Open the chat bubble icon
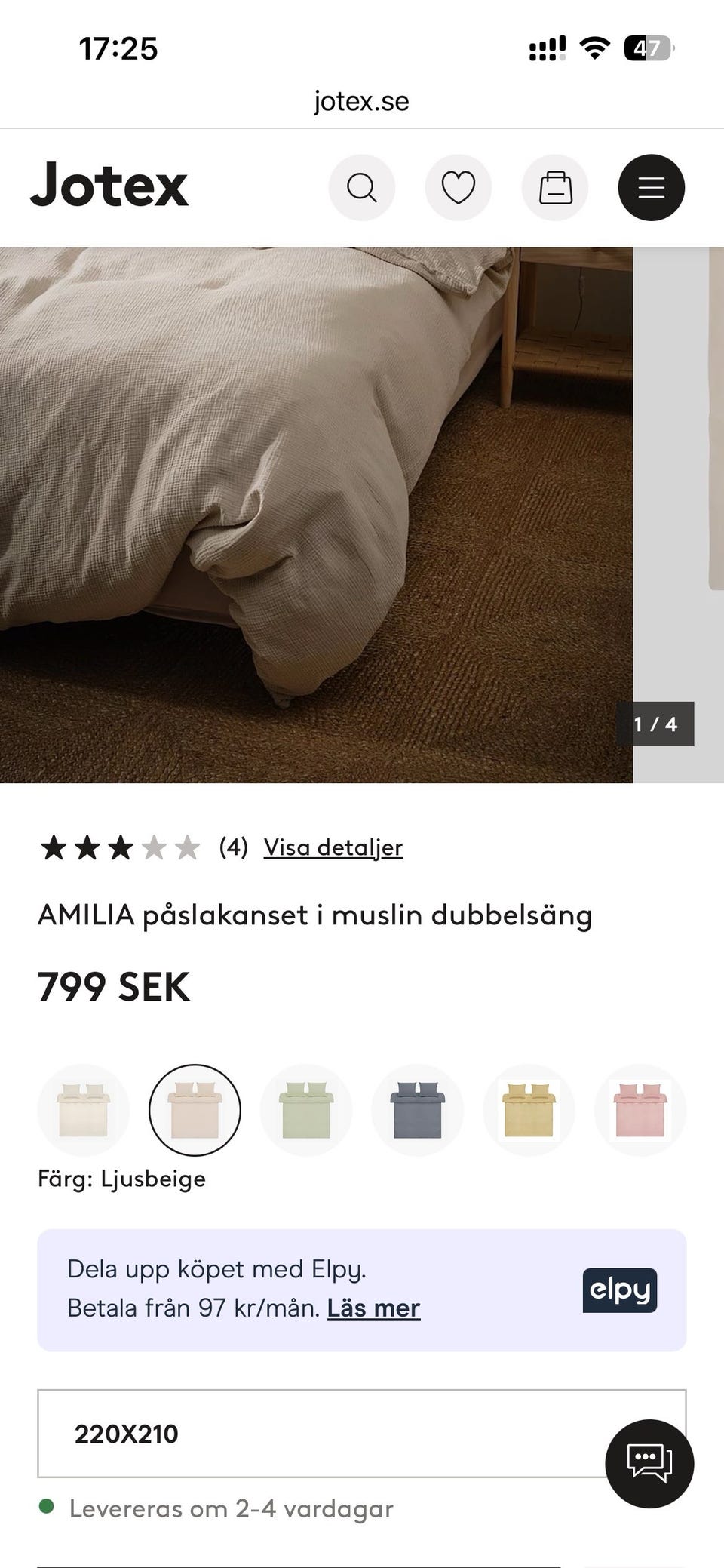 650,1464
